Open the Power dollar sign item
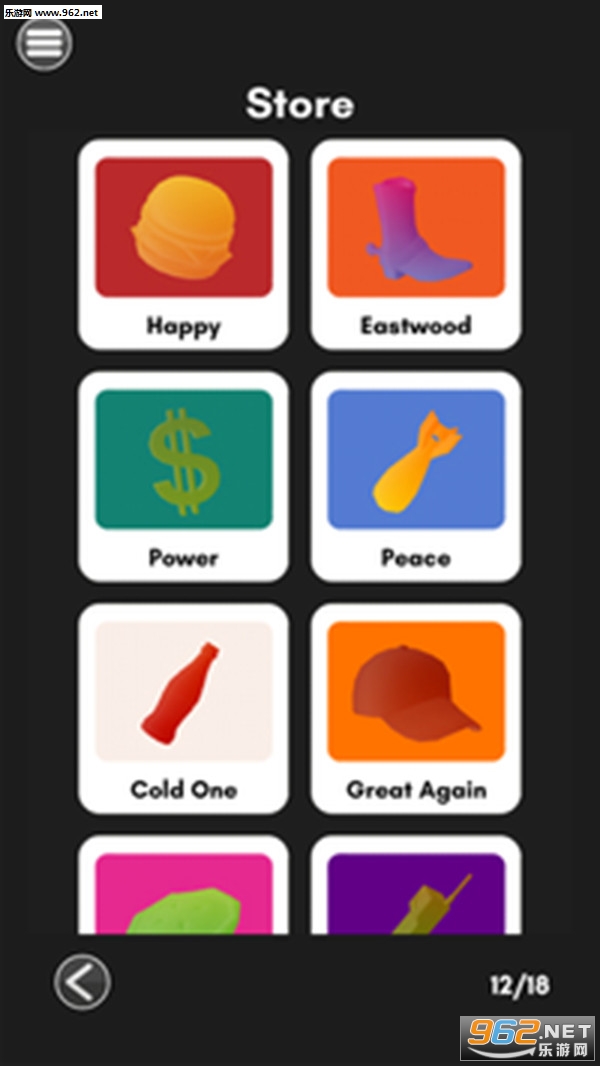Screen dimensions: 600x1066 click(x=183, y=476)
